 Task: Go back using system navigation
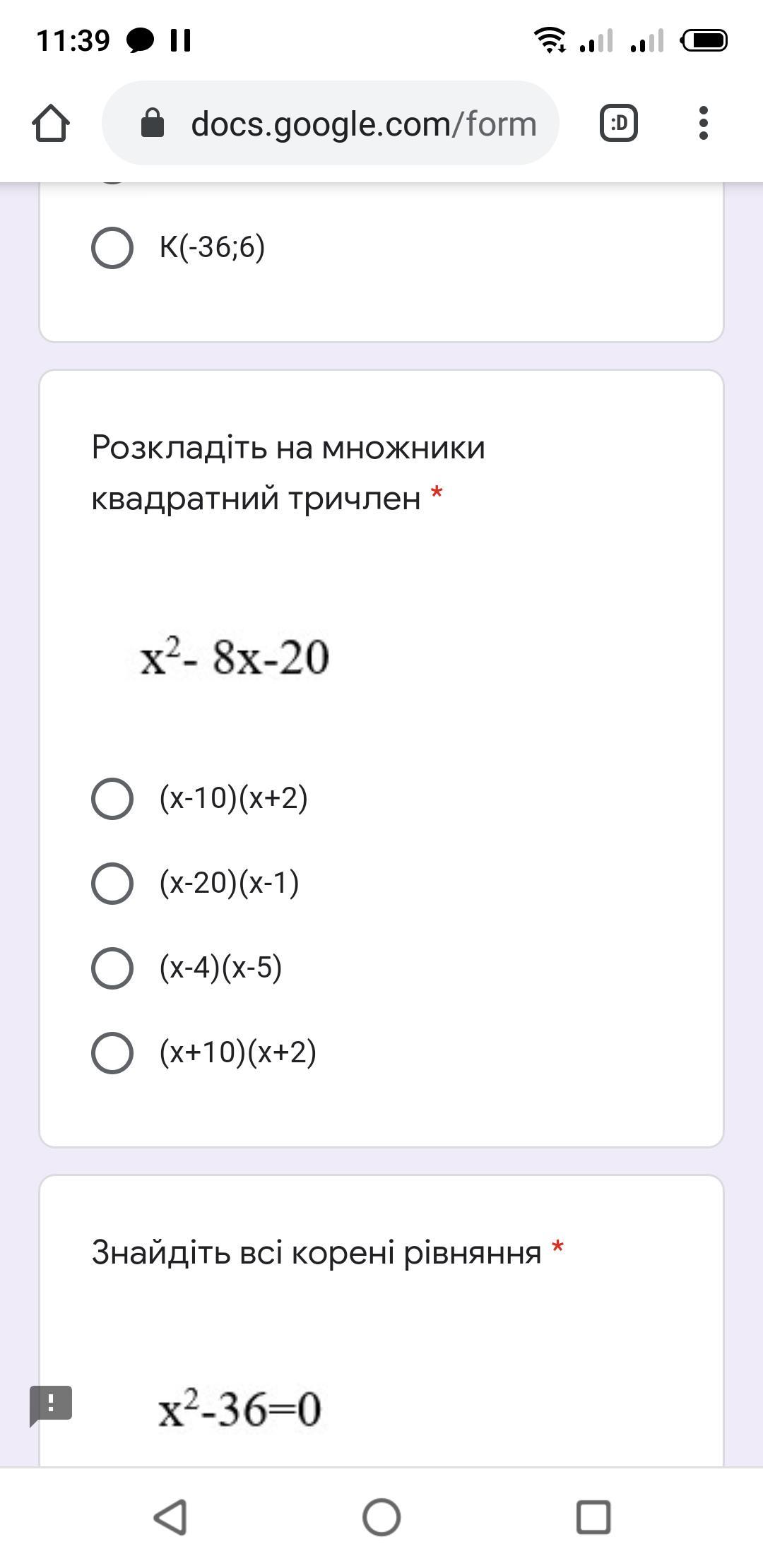coord(170,1517)
